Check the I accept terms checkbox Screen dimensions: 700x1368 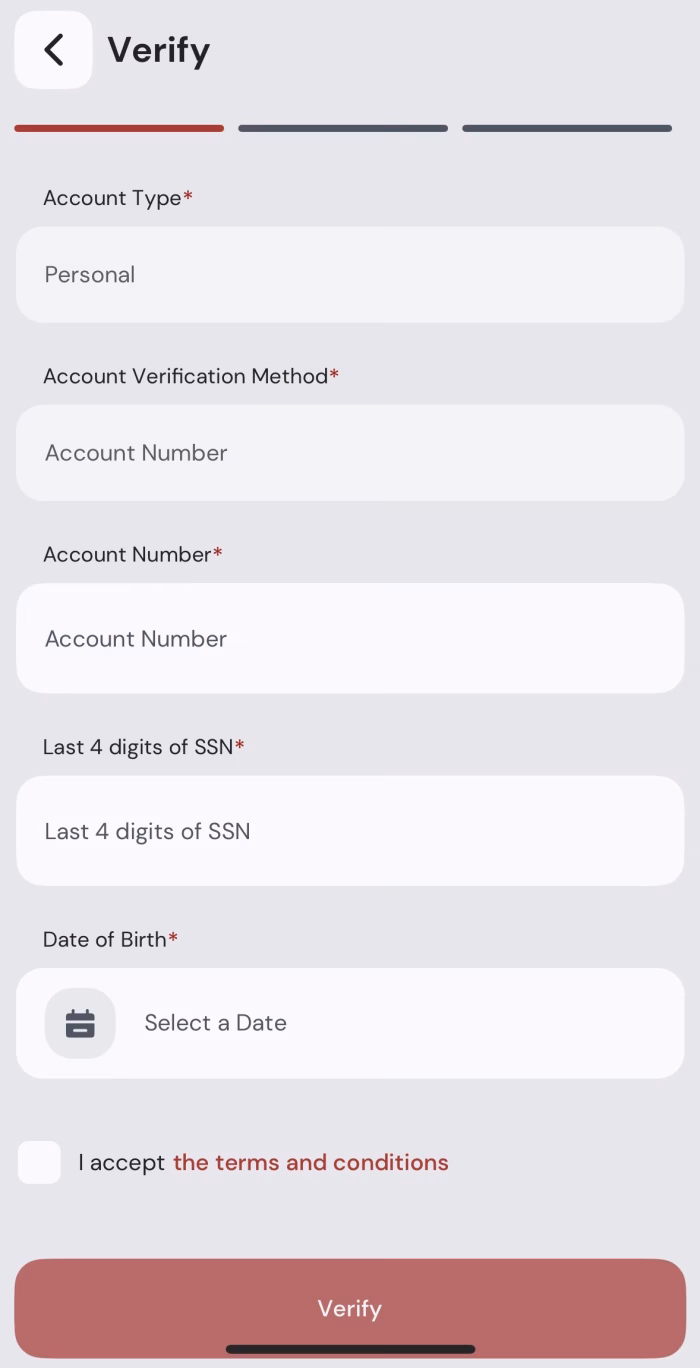click(x=39, y=1162)
